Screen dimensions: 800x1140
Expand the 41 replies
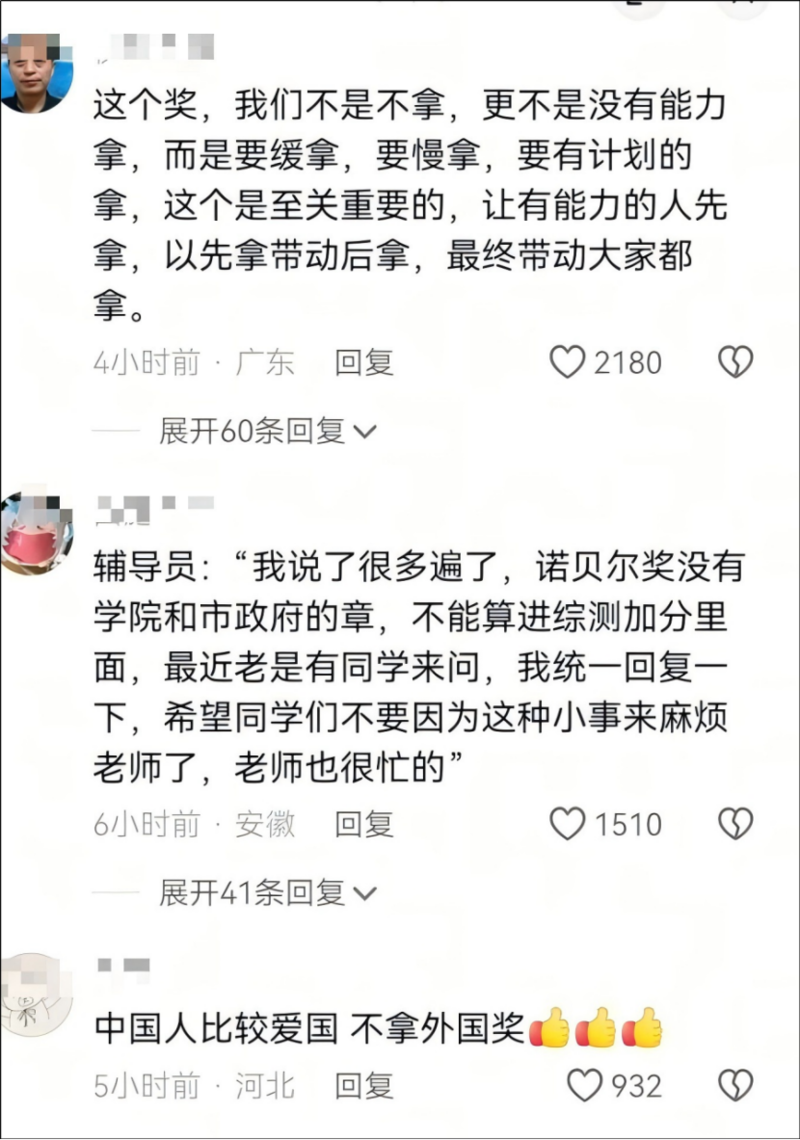coord(266,892)
